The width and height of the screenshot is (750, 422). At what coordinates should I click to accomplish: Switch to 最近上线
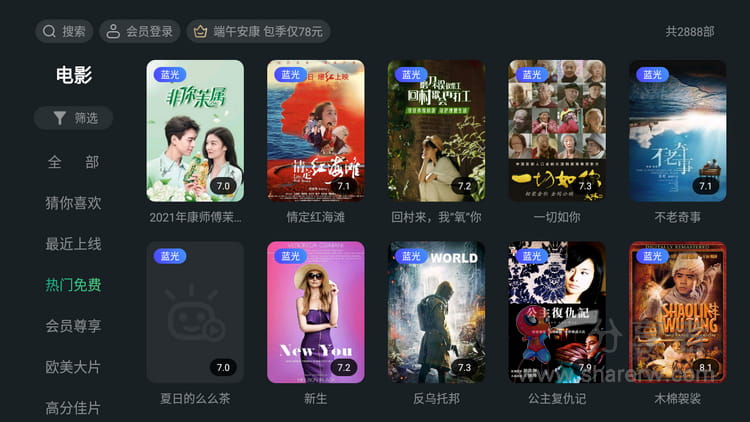73,244
